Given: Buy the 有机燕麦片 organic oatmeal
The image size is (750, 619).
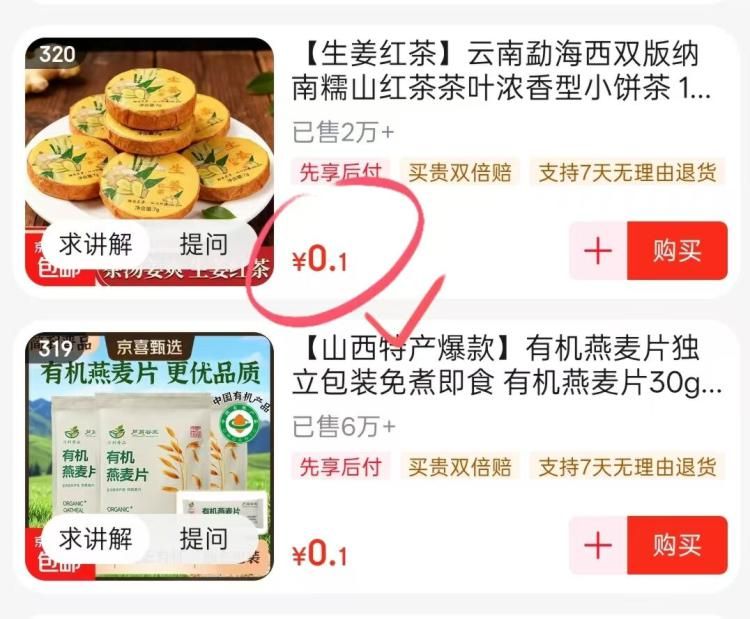Looking at the screenshot, I should click(x=677, y=546).
